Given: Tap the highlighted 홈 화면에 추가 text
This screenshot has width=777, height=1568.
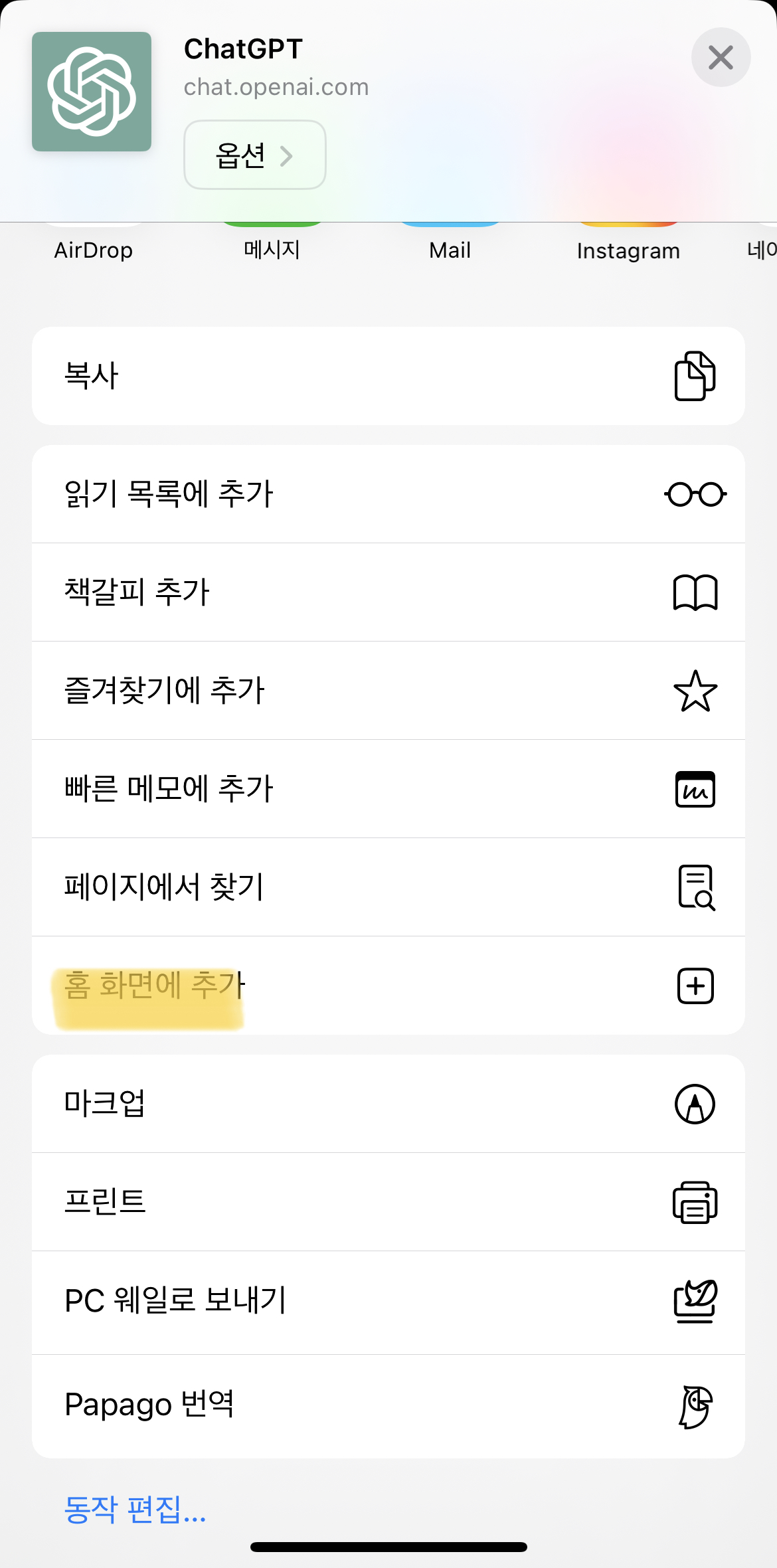Looking at the screenshot, I should (x=154, y=986).
